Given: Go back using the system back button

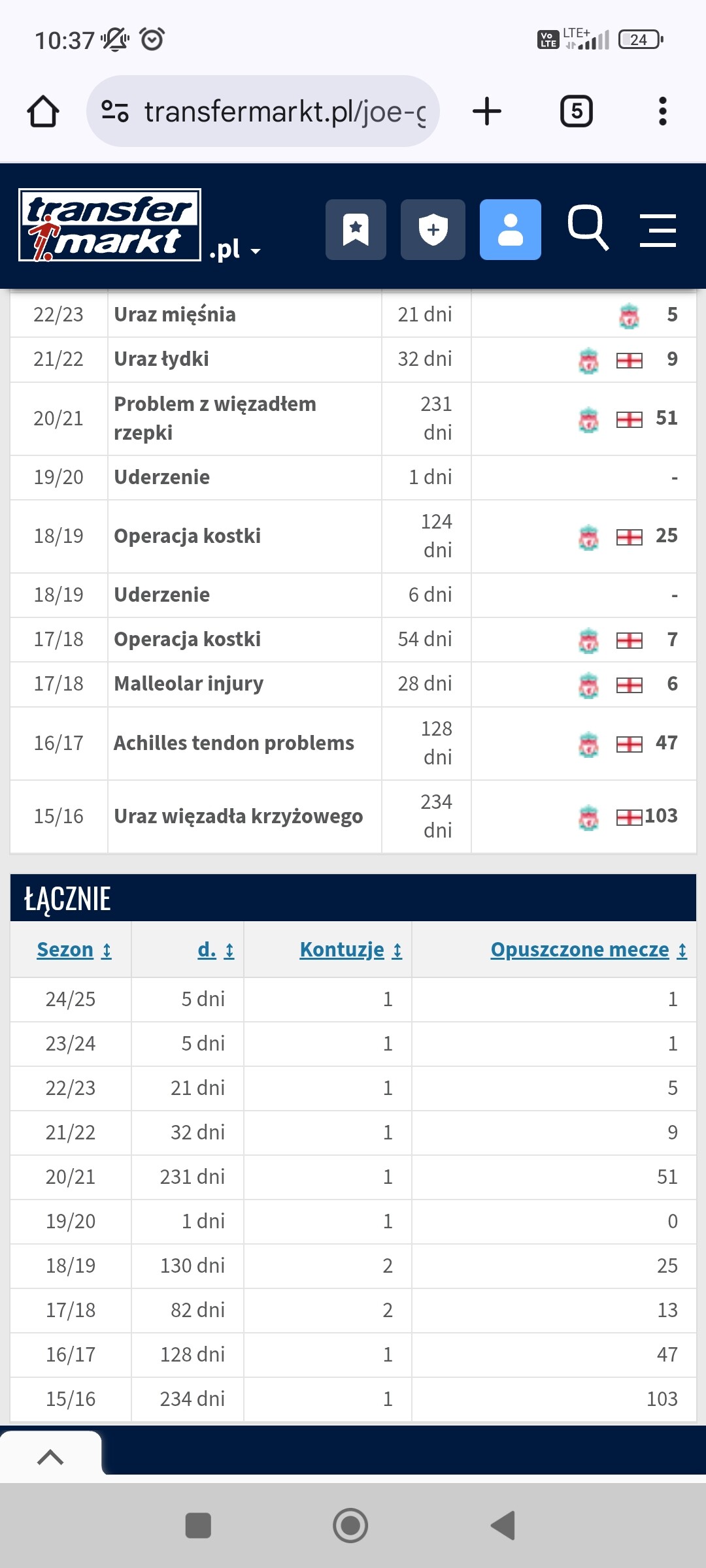Looking at the screenshot, I should click(503, 1526).
